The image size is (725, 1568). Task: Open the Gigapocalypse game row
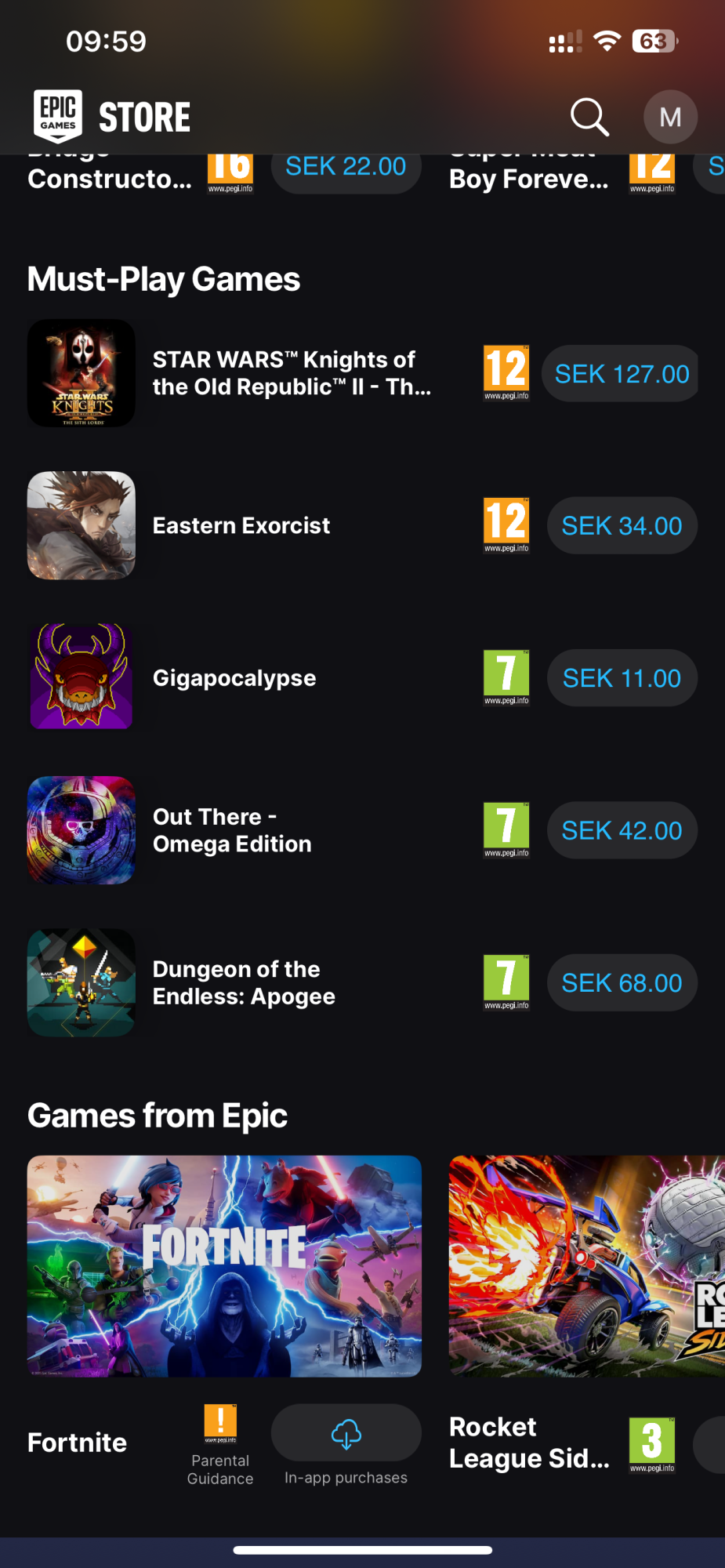[234, 678]
